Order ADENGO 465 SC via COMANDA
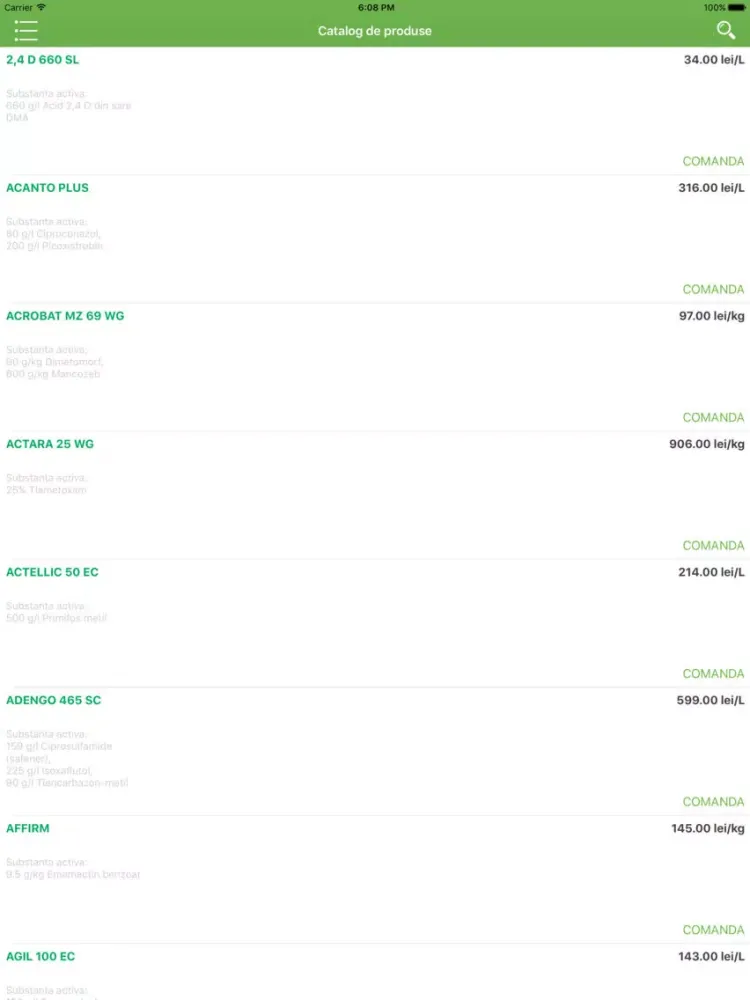The width and height of the screenshot is (750, 1000). tap(713, 801)
